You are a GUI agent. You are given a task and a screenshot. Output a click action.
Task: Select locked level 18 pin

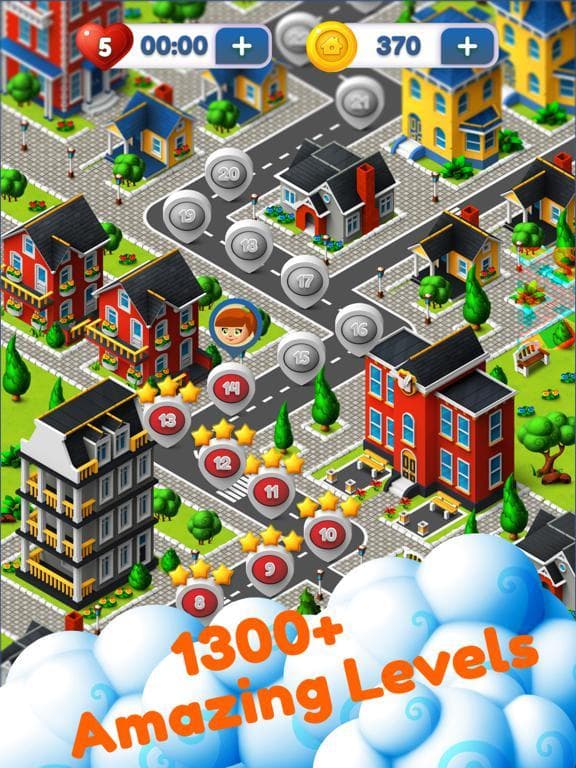pos(249,245)
